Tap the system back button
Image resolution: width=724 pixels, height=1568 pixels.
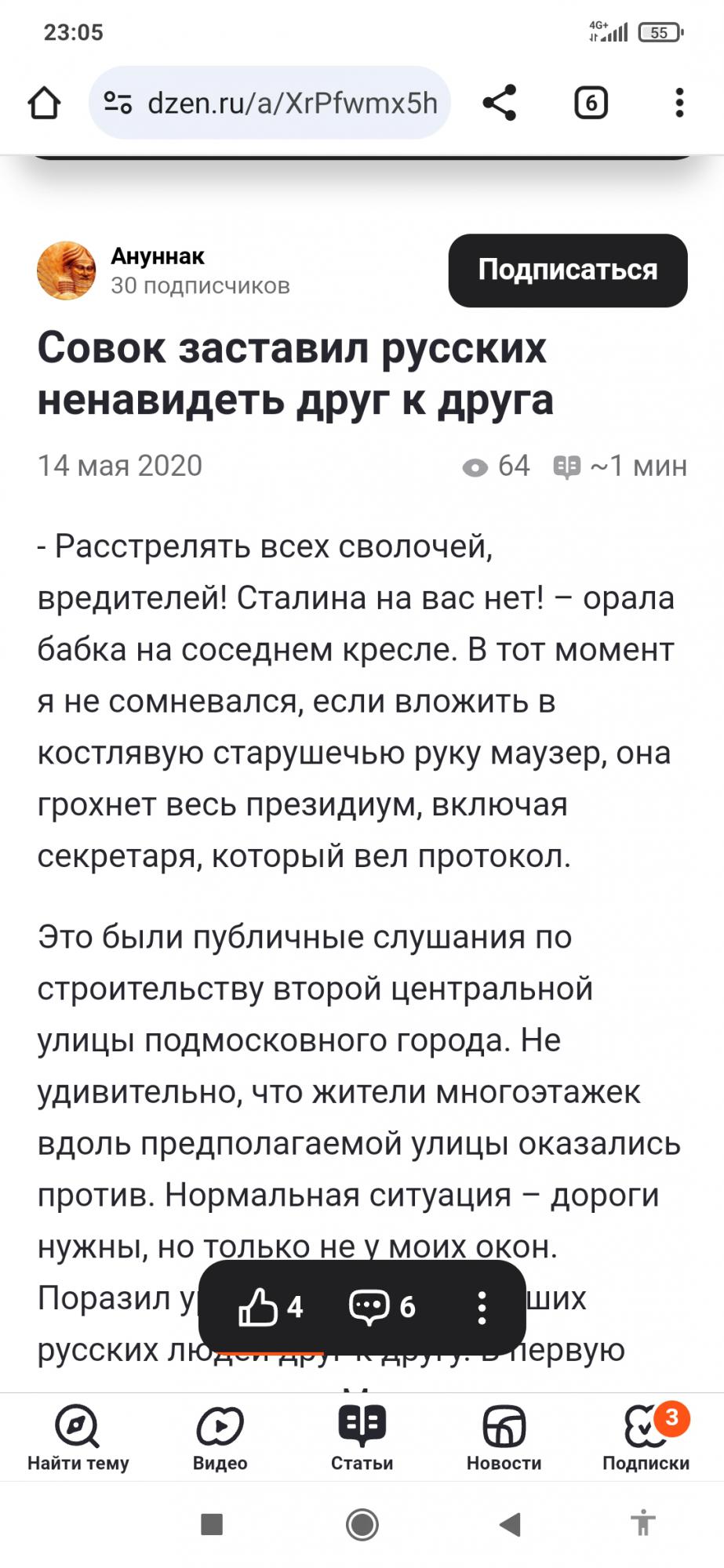[x=511, y=1525]
